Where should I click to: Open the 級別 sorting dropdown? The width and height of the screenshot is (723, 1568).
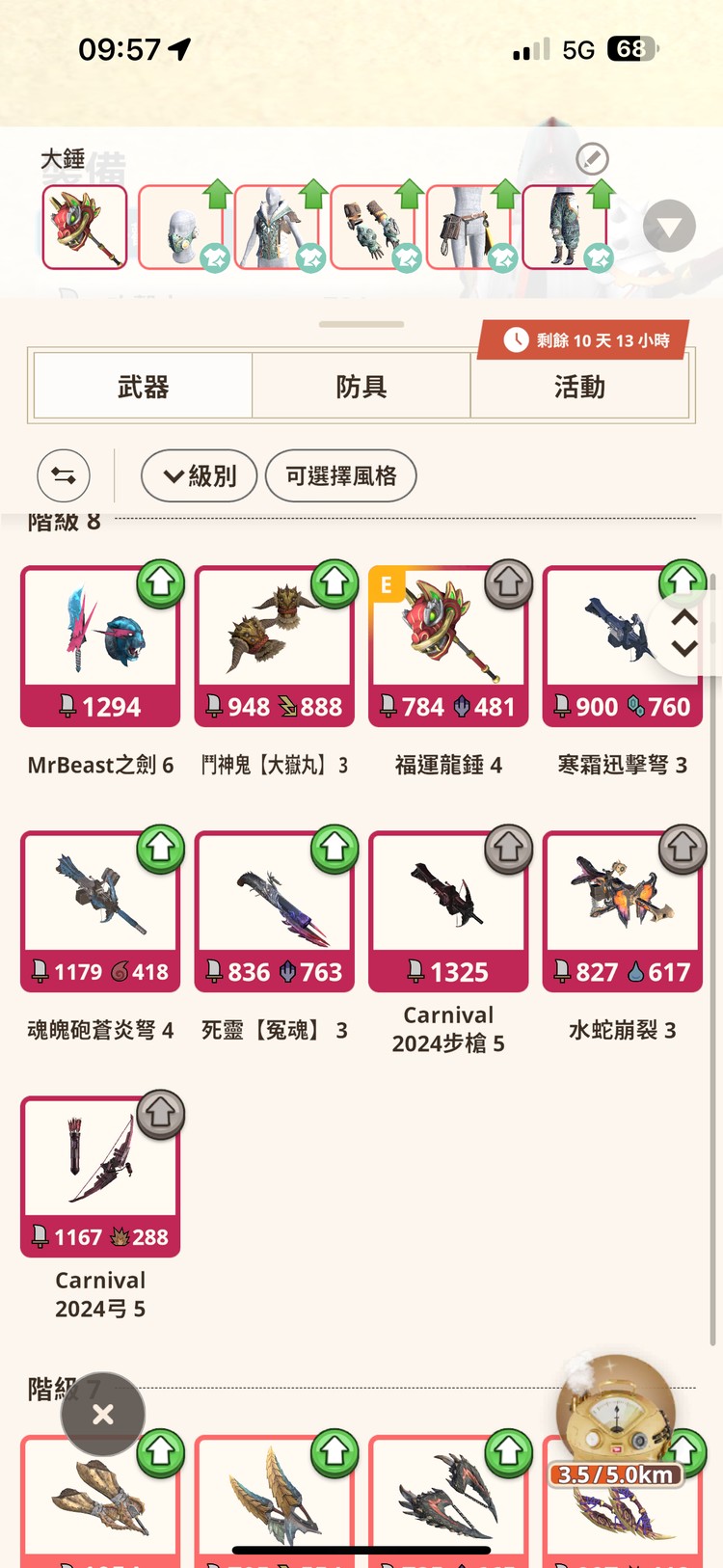tap(200, 475)
